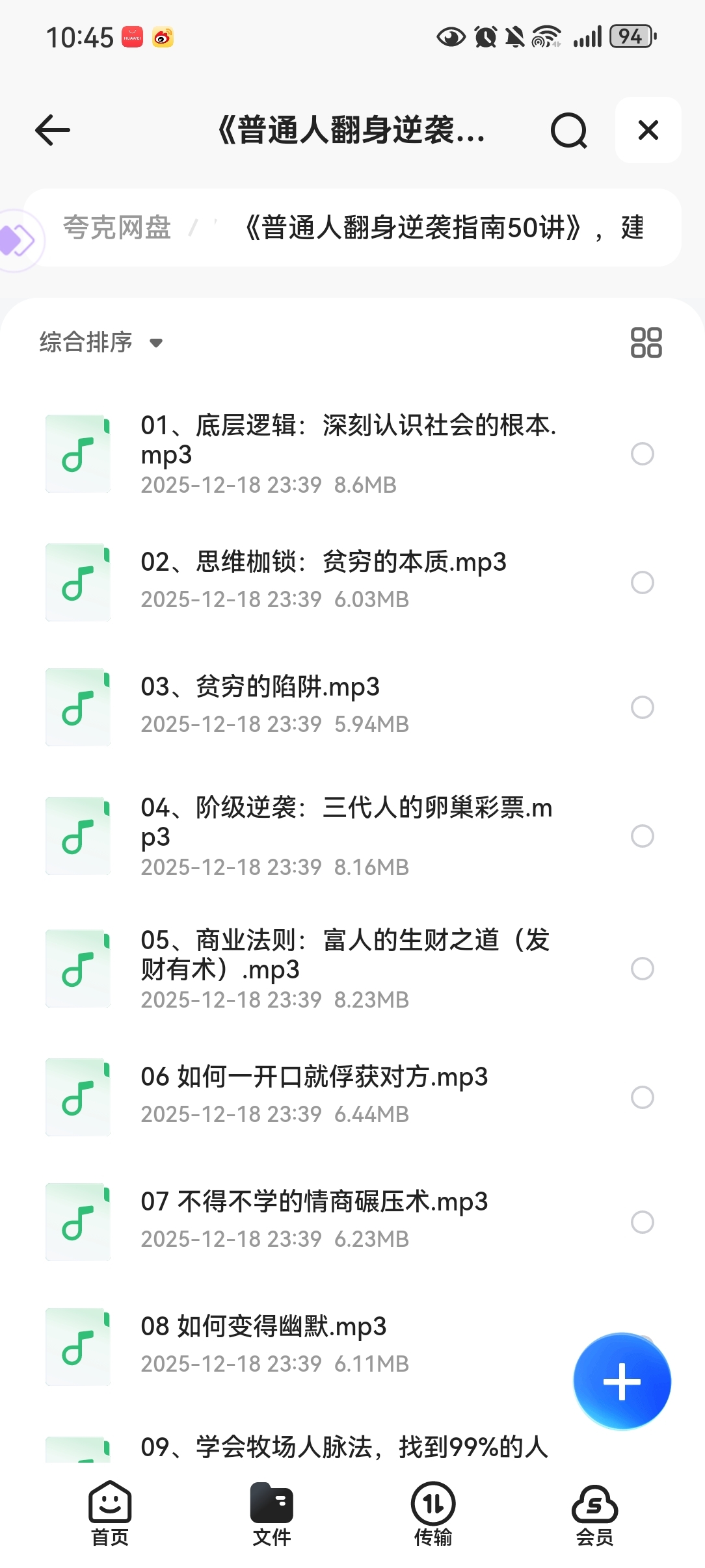The width and height of the screenshot is (705, 1568).
Task: Tap the blue plus add button
Action: pos(622,1381)
